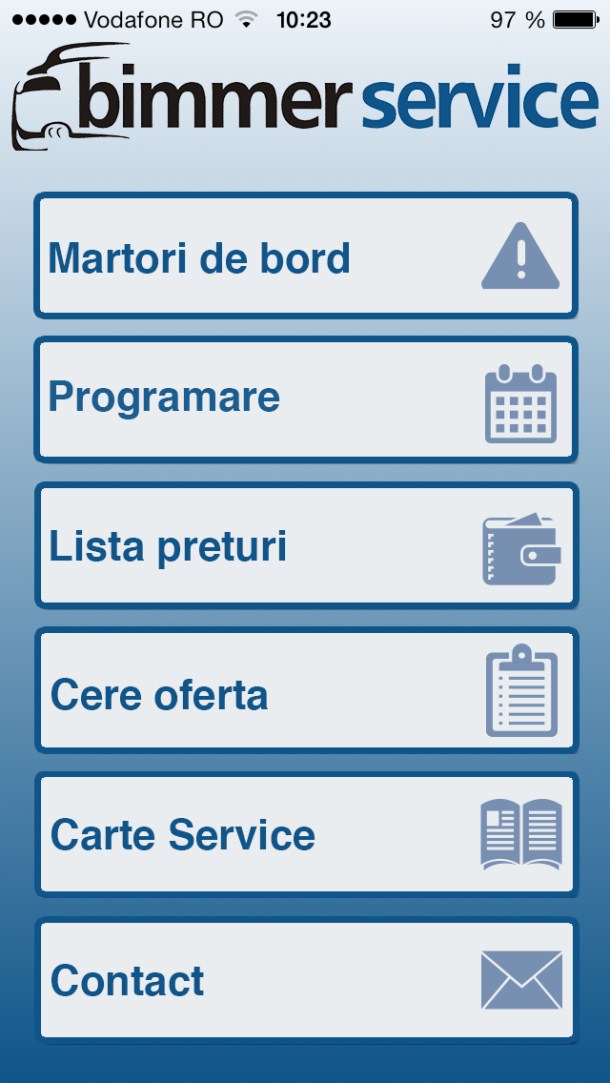Open Carte Service book
610x1083 pixels.
coord(306,834)
